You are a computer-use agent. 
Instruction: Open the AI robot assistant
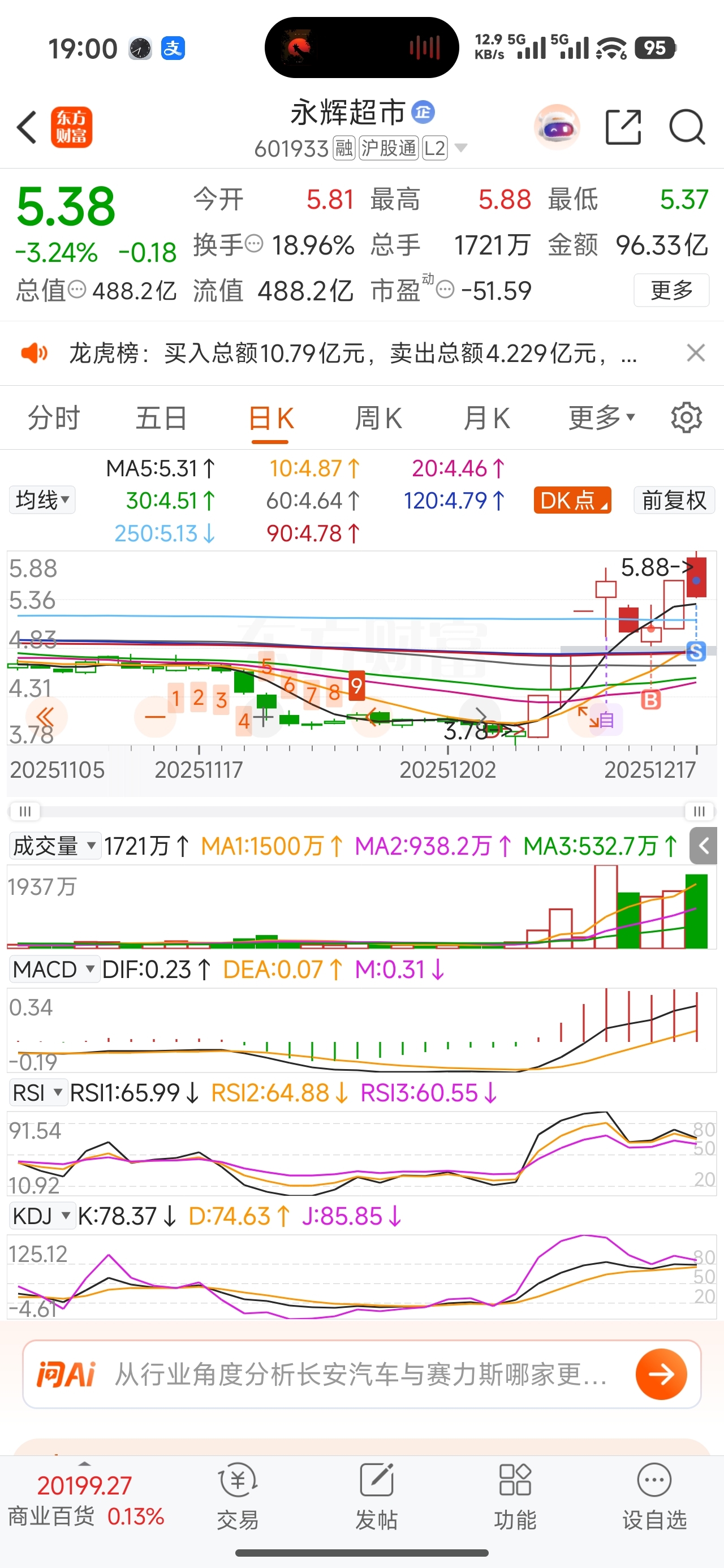click(557, 127)
